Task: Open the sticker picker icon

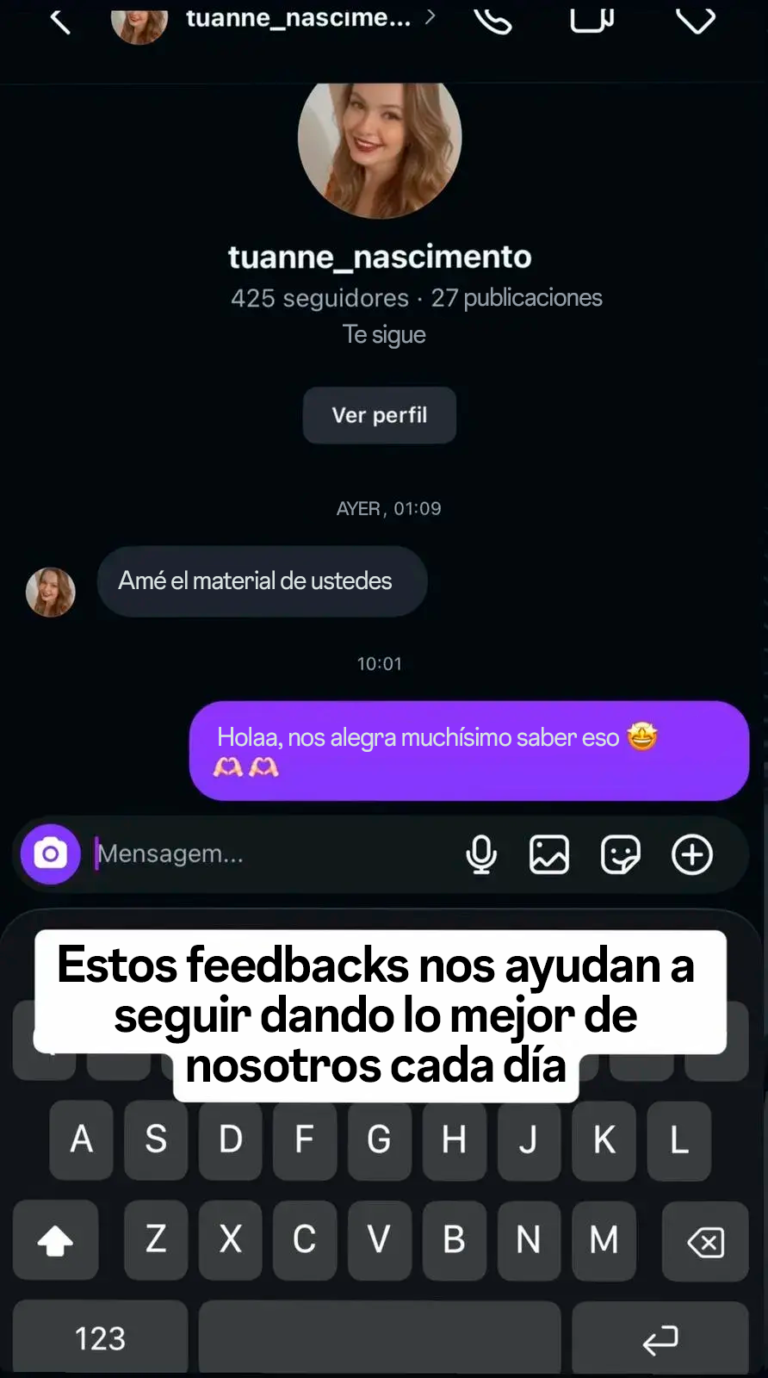Action: (x=621, y=853)
